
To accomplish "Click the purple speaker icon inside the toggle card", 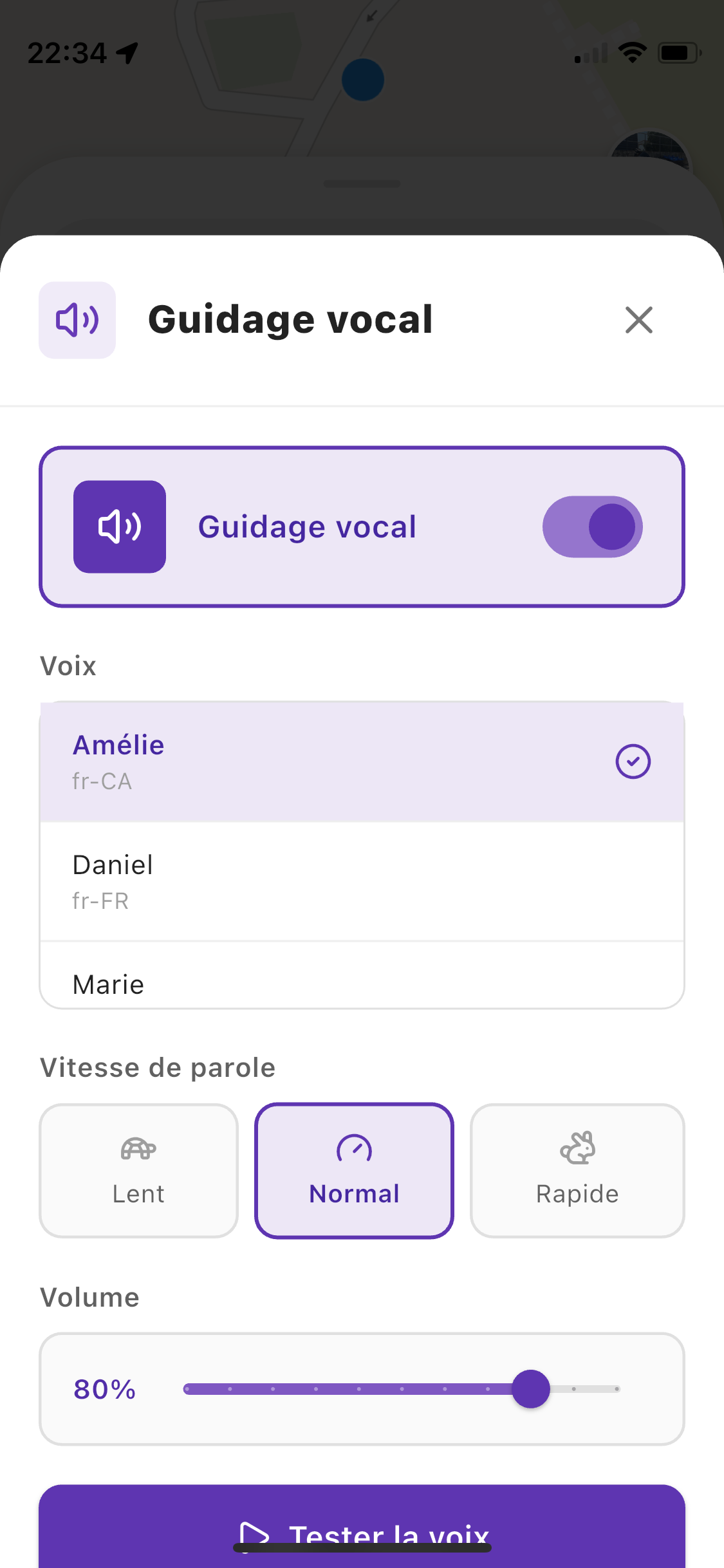I will point(120,526).
